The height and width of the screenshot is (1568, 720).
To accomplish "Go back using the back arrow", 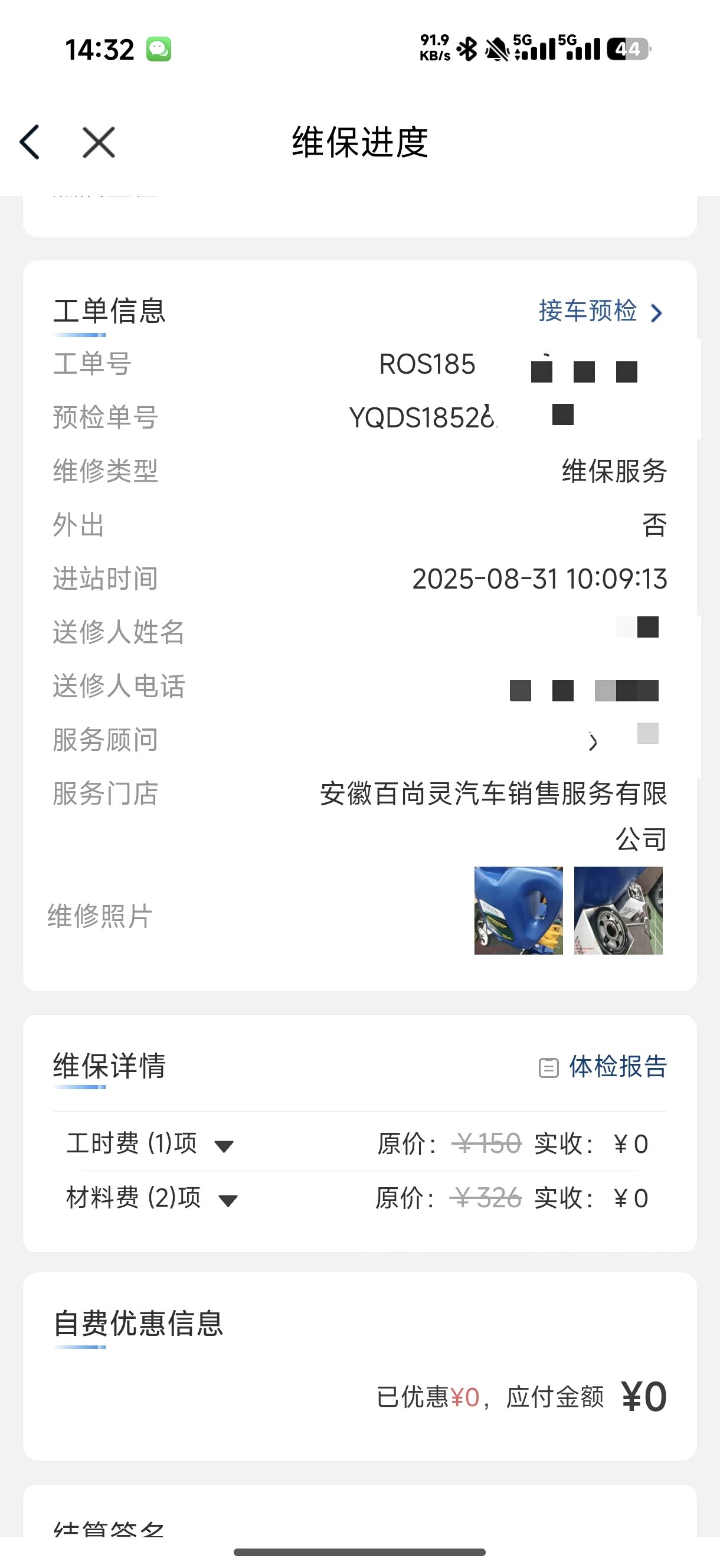I will (30, 142).
